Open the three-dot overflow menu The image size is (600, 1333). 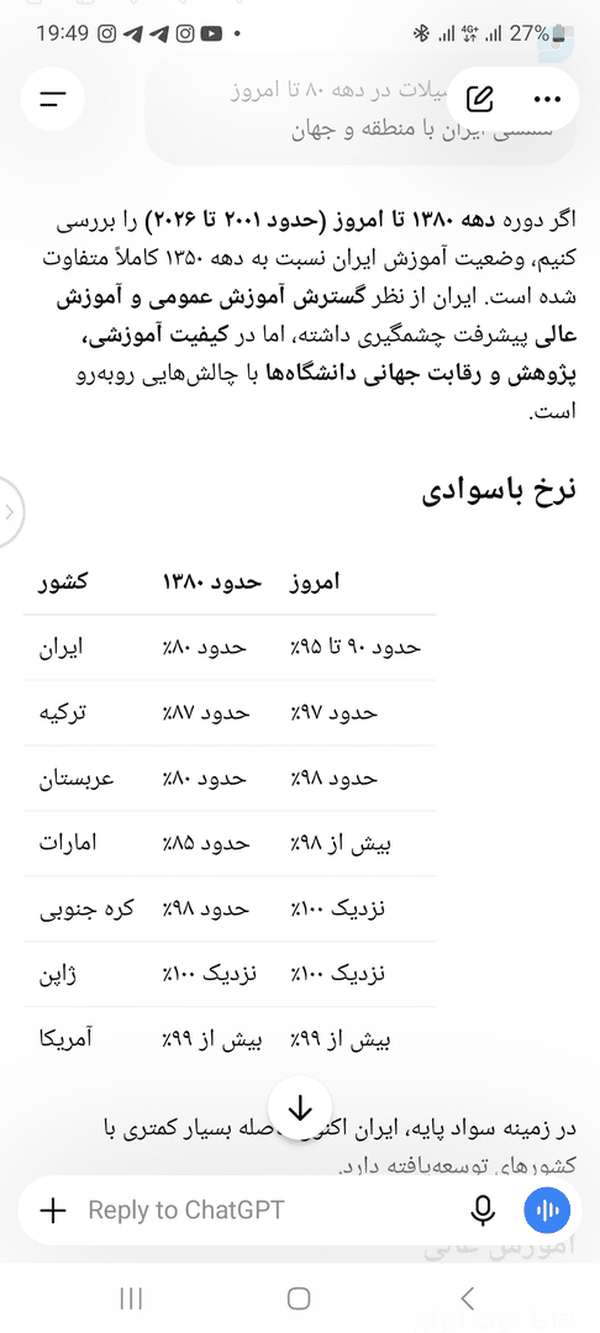(547, 99)
